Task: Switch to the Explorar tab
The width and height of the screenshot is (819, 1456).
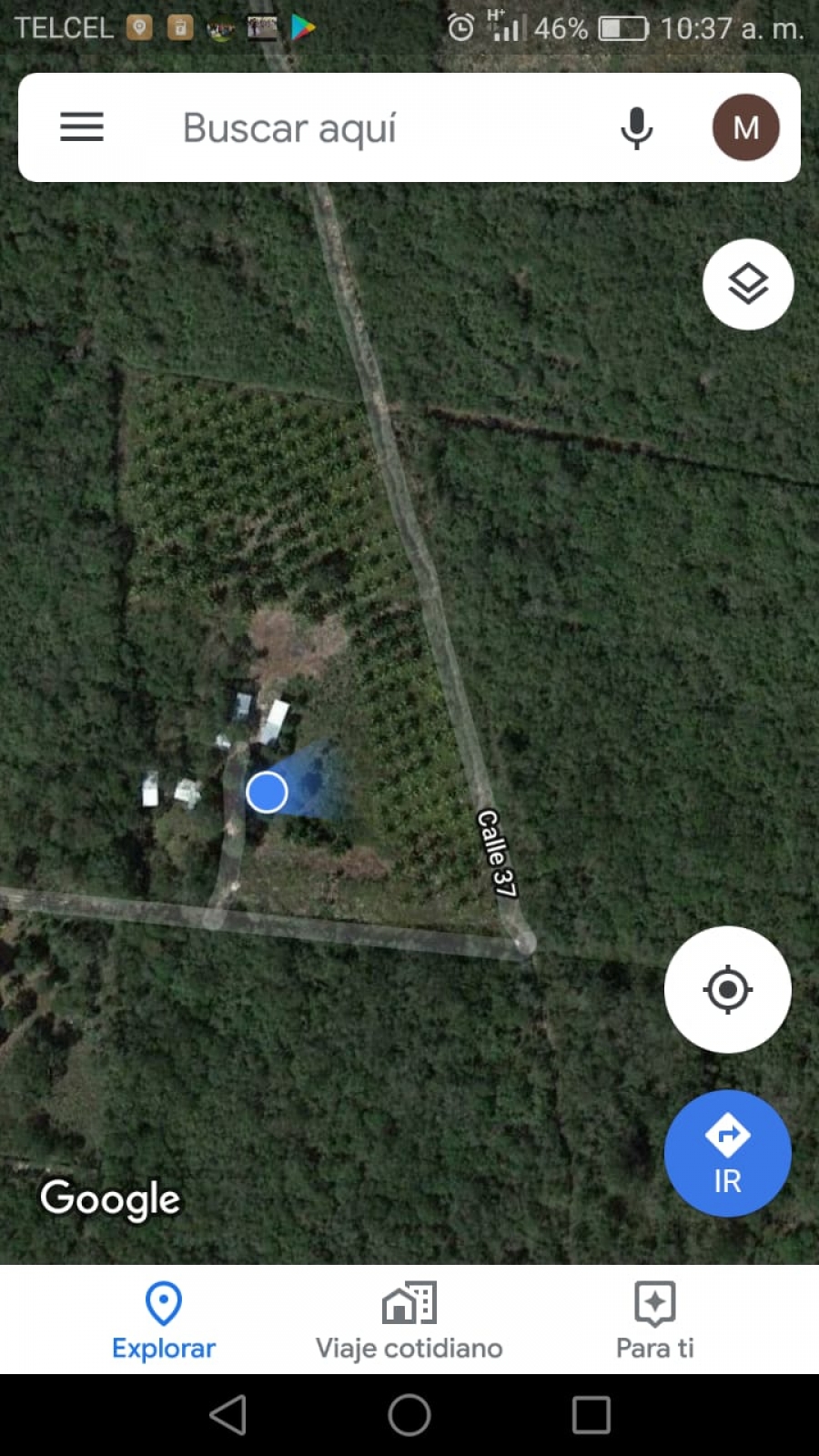Action: [x=164, y=1319]
